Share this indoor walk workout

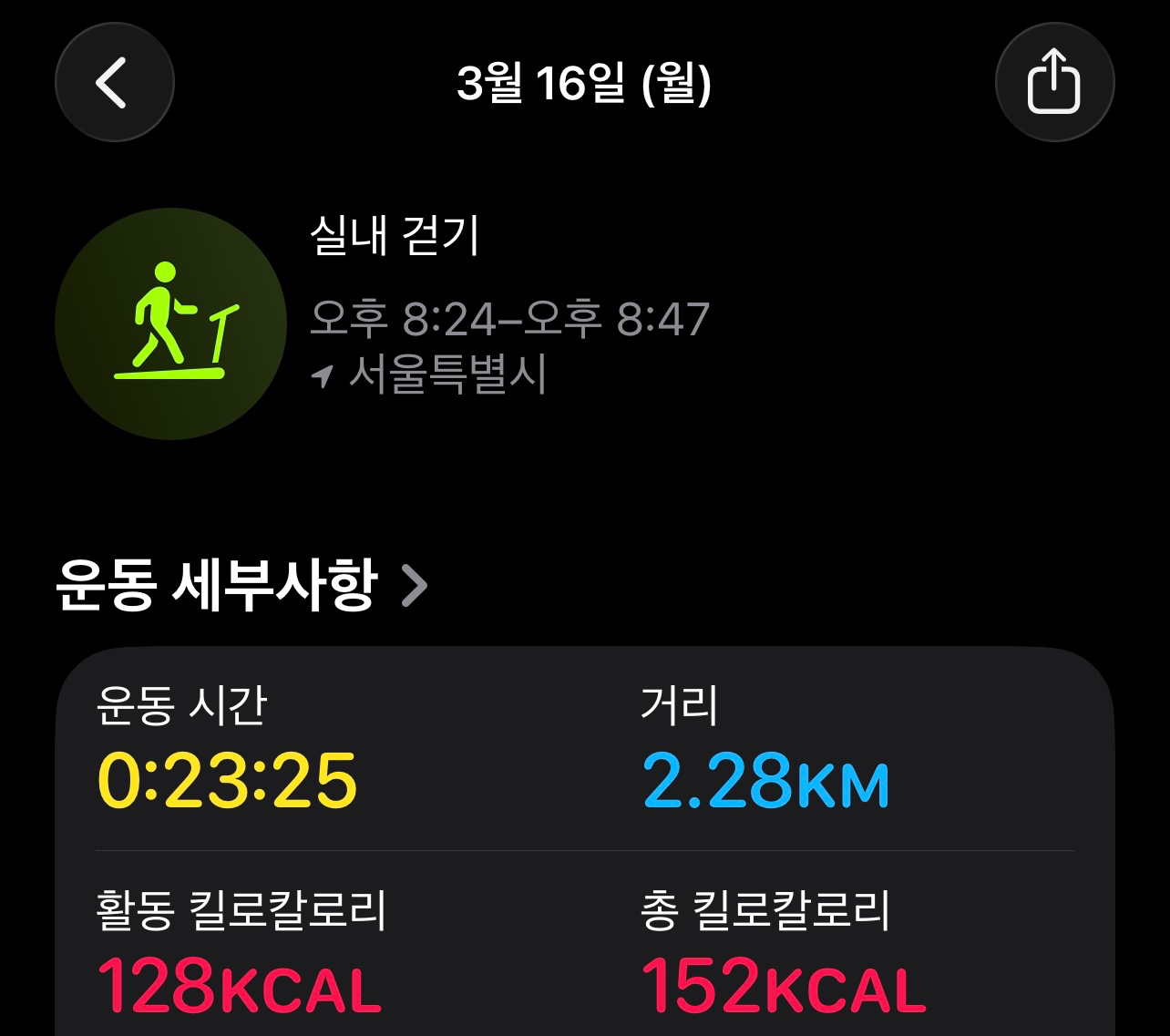tap(1054, 83)
